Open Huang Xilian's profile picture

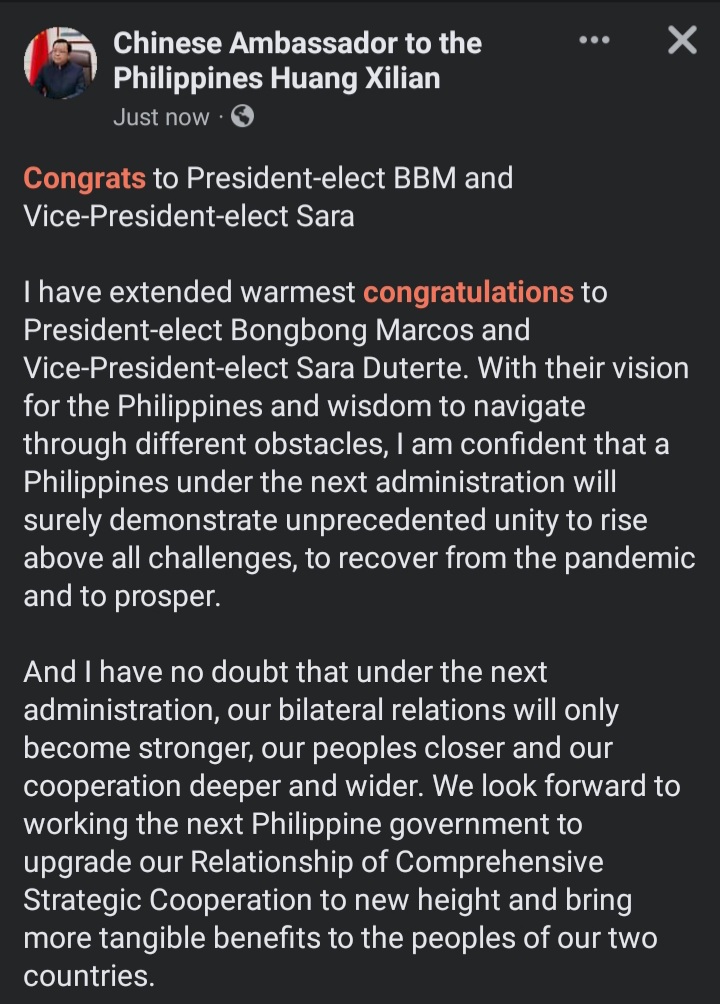(60, 63)
